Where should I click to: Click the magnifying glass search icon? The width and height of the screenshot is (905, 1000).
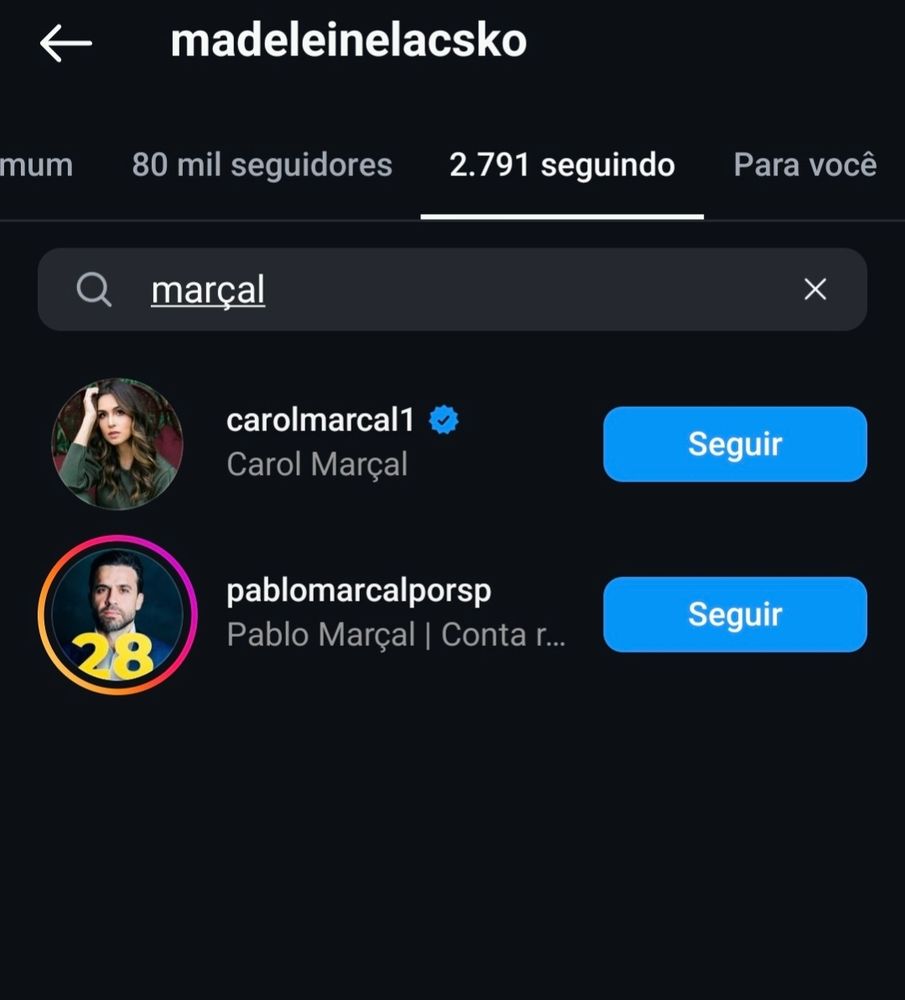(93, 289)
